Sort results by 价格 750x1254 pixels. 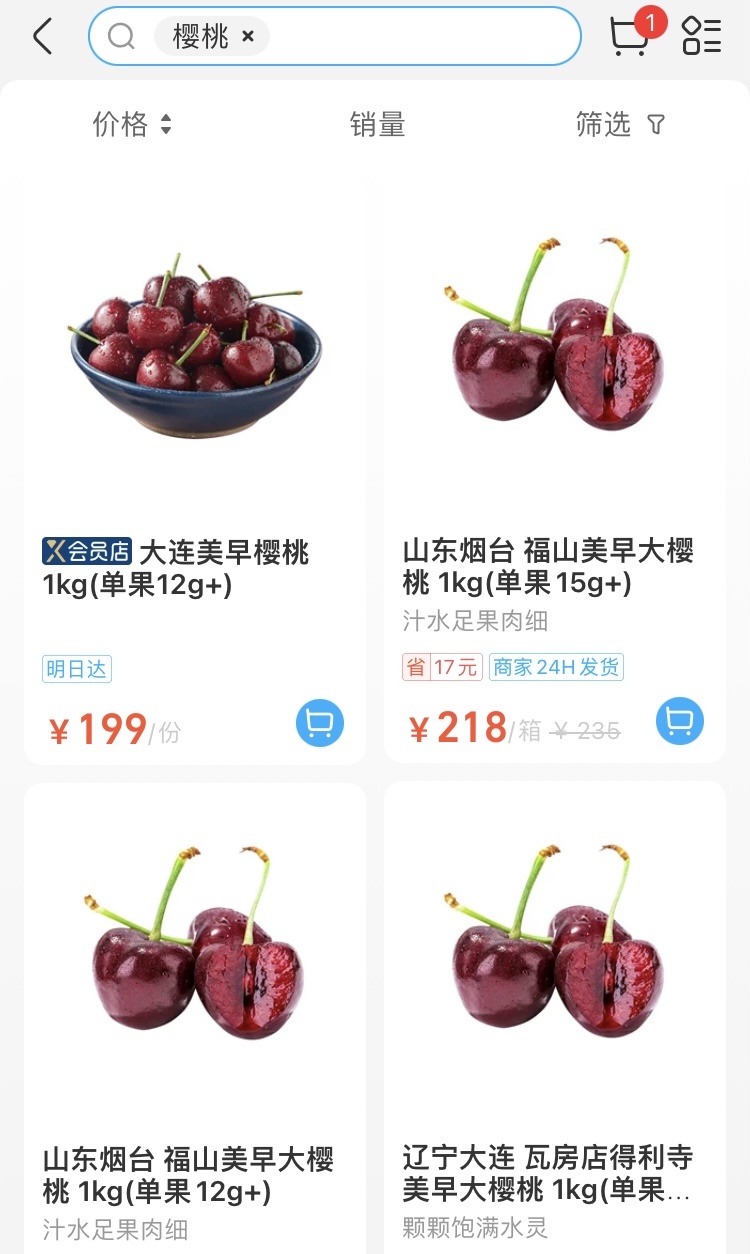(x=132, y=125)
